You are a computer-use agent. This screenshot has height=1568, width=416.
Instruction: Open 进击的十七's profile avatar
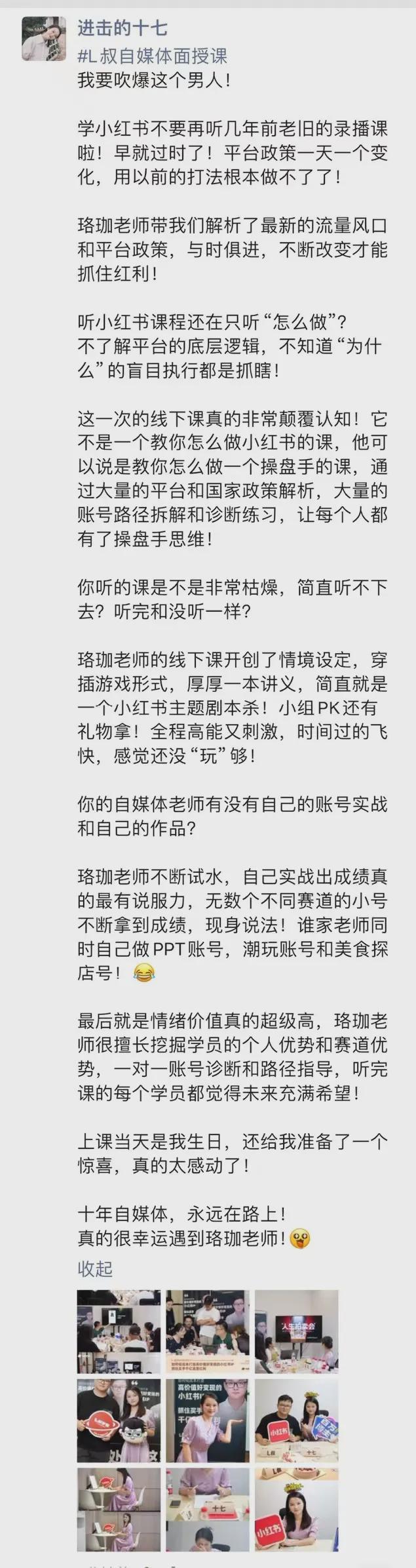pyautogui.click(x=43, y=39)
